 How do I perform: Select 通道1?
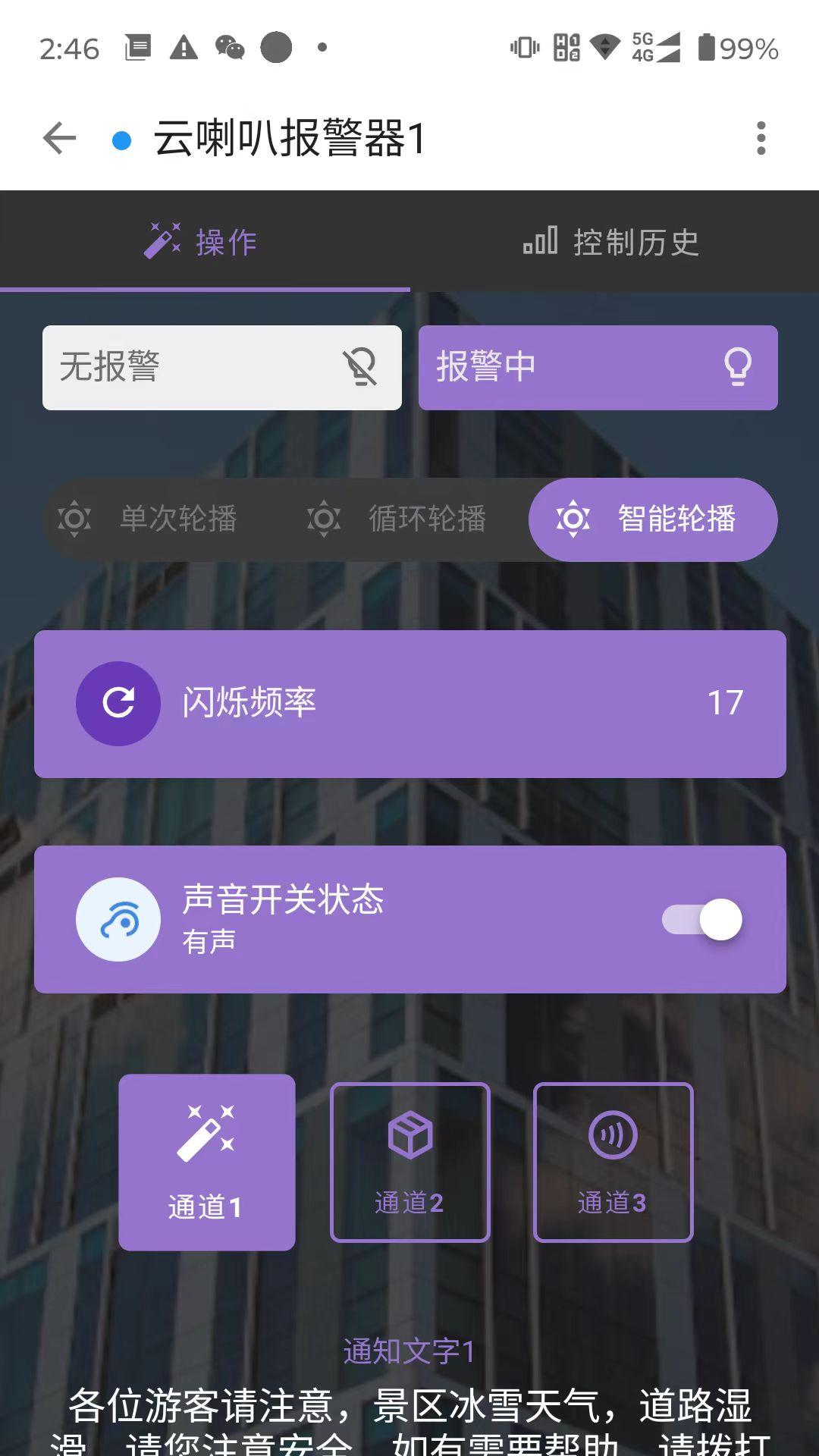tap(206, 1162)
